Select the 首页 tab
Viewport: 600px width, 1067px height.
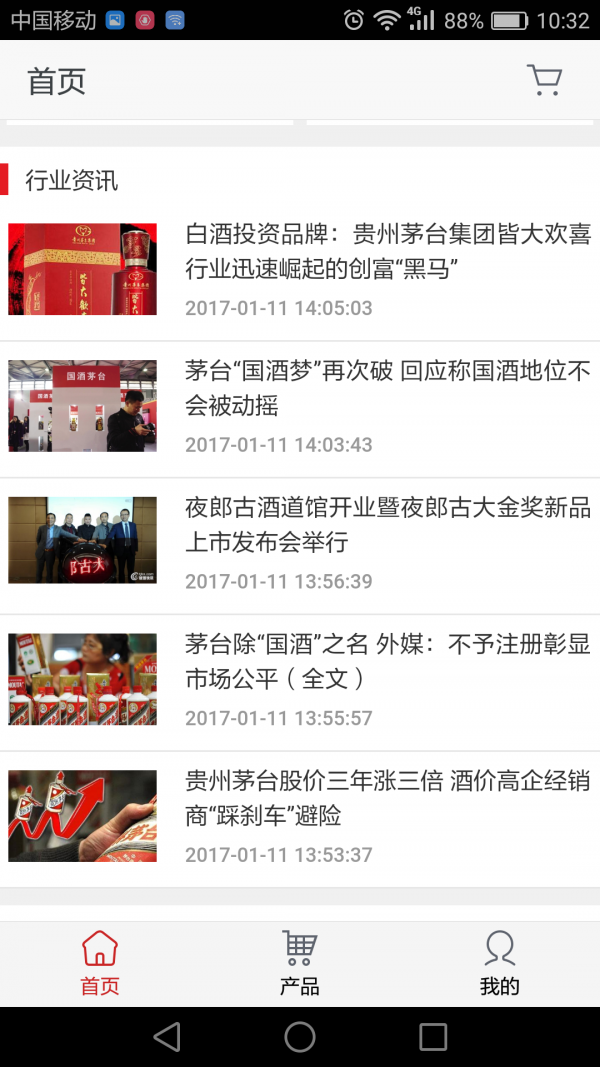tap(100, 963)
